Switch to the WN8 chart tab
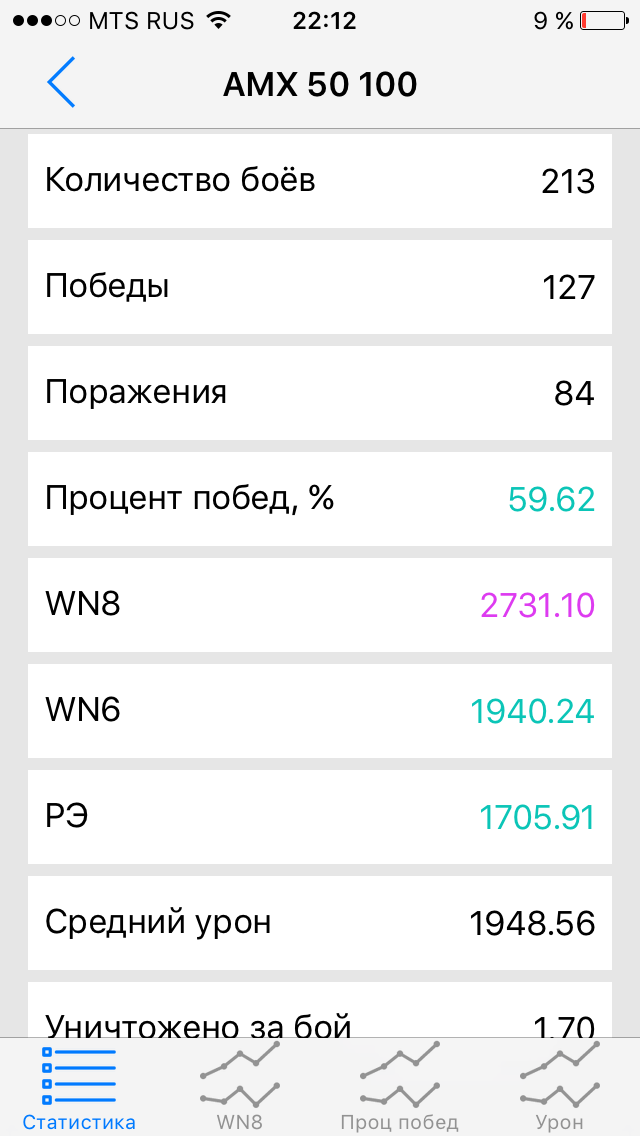The image size is (640, 1136). (240, 1087)
